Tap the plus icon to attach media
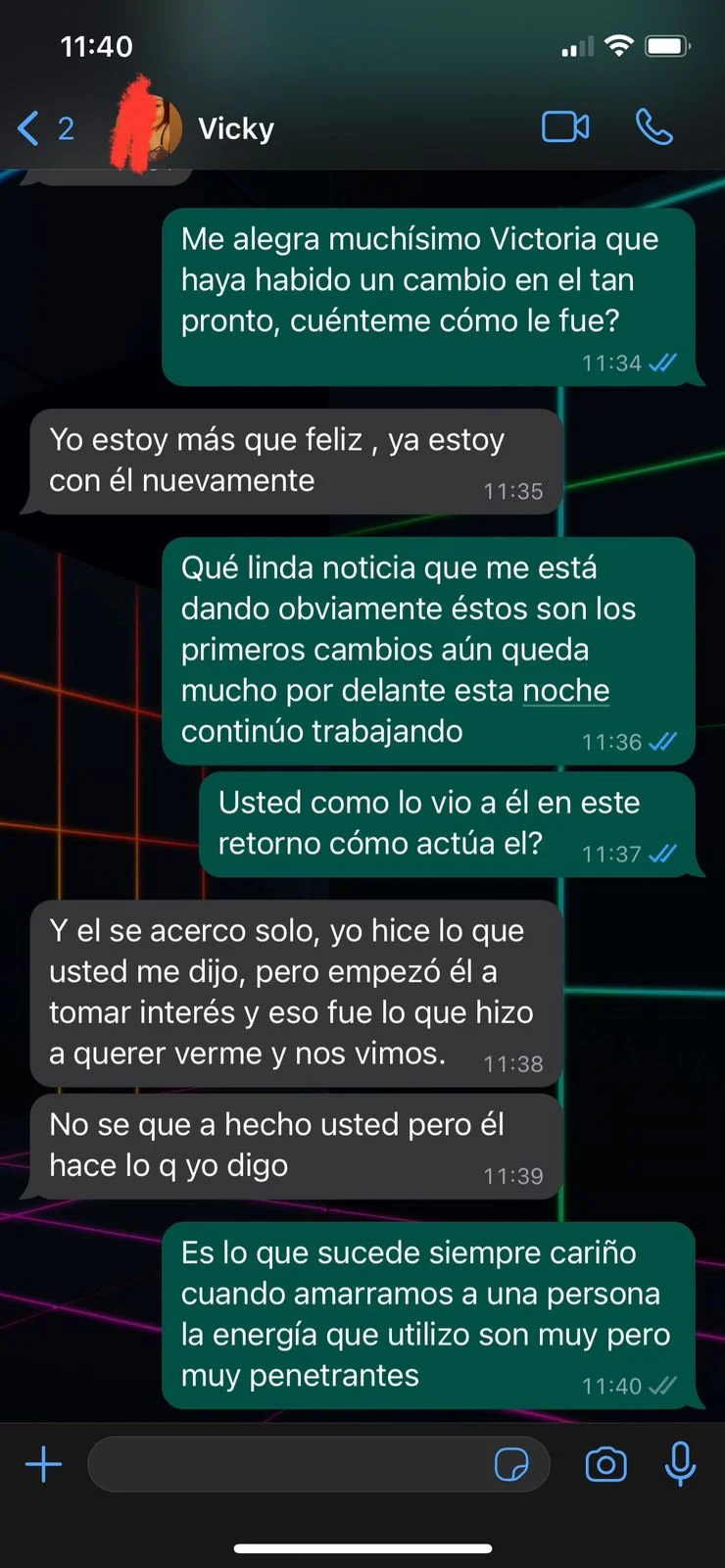The image size is (725, 1568). 43,1464
